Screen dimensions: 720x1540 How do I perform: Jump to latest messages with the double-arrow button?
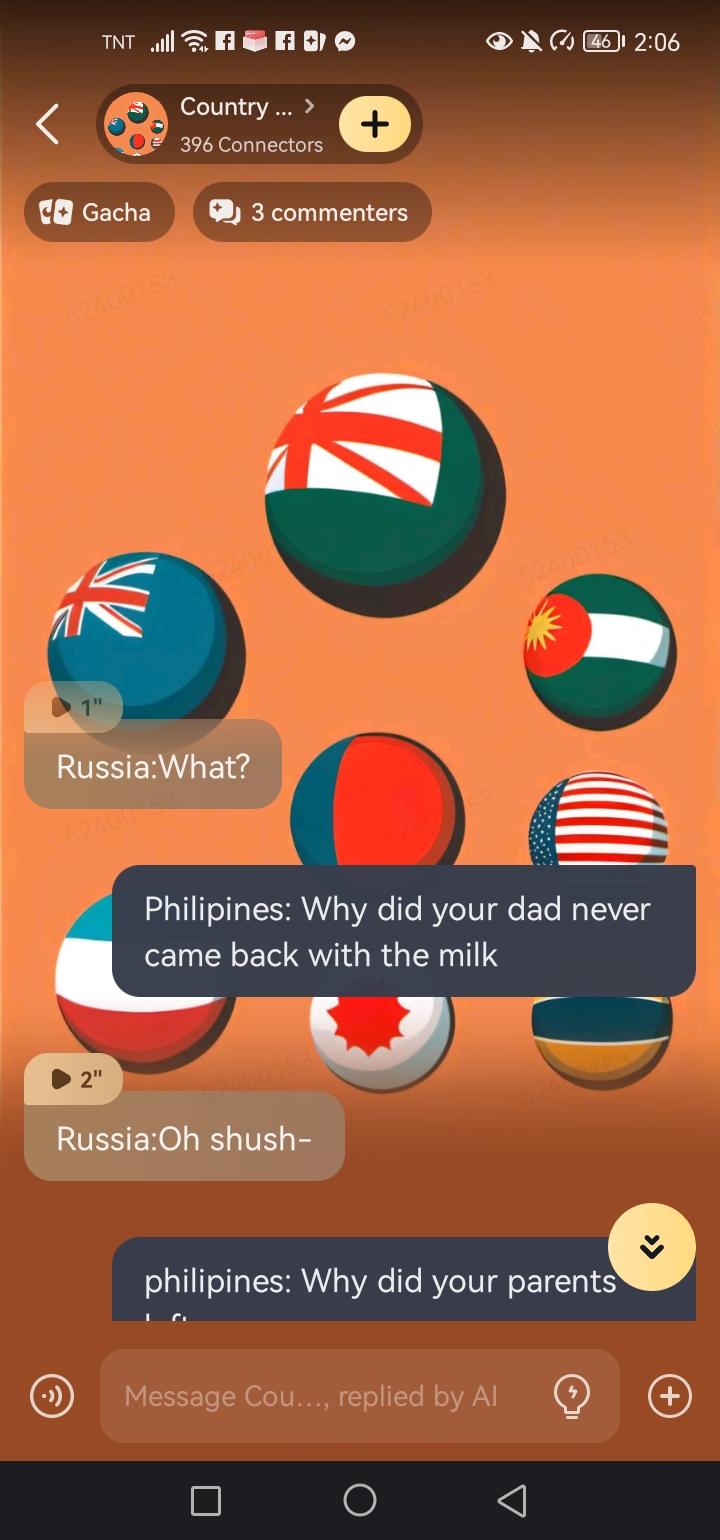coord(651,1247)
